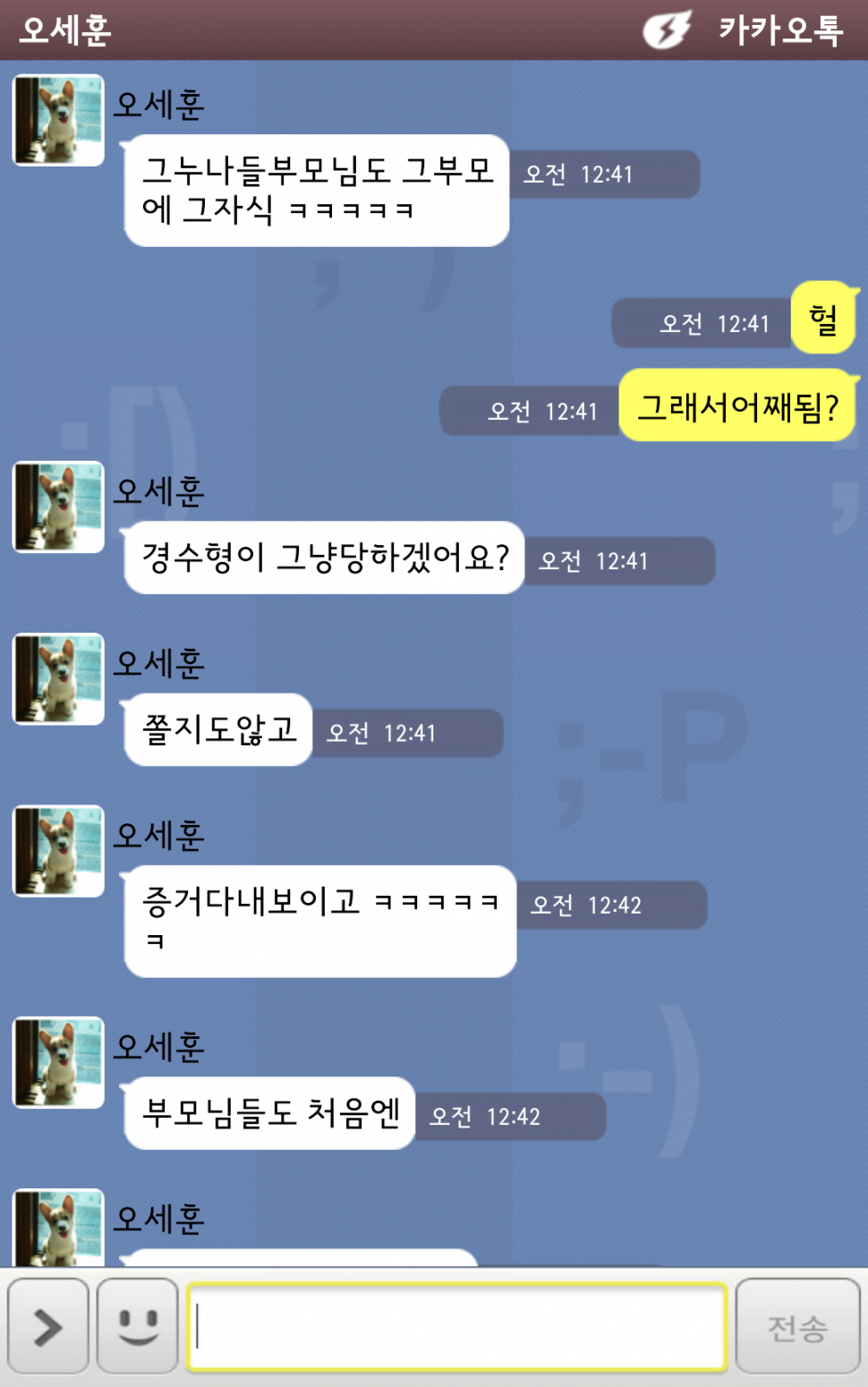View 오세훈's profile photo by 부모님들도 처음엔 message

tap(58, 1062)
